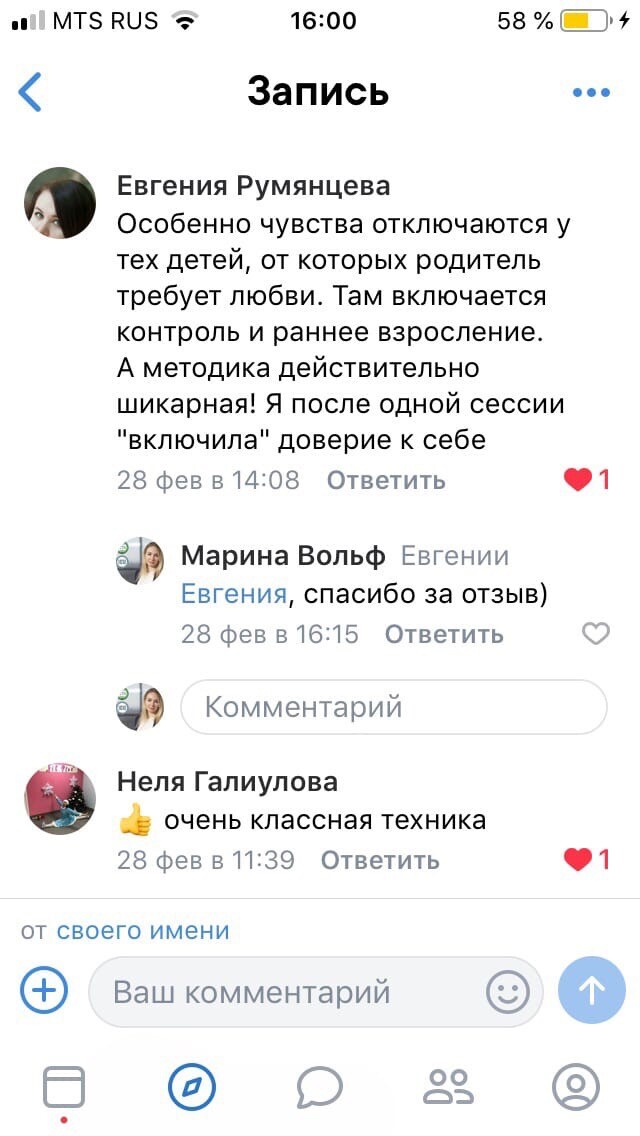640x1136 pixels.
Task: Open the profile tab
Action: pyautogui.click(x=575, y=1087)
